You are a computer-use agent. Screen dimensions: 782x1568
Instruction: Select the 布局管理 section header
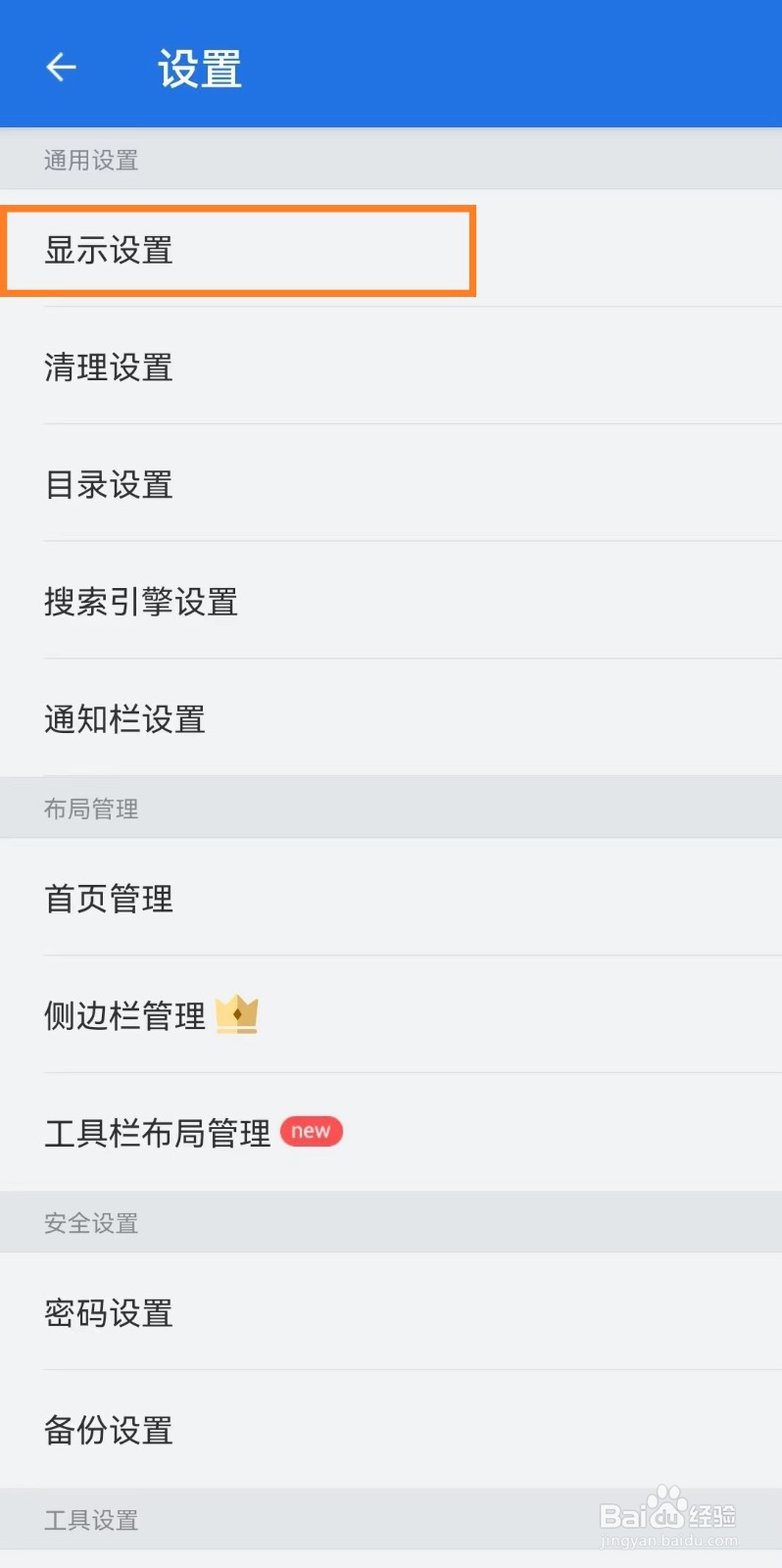coord(90,808)
